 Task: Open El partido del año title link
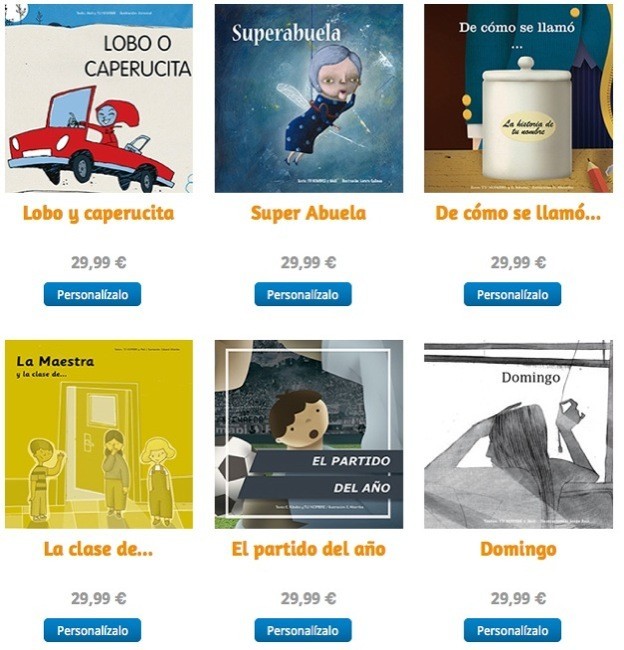308,549
